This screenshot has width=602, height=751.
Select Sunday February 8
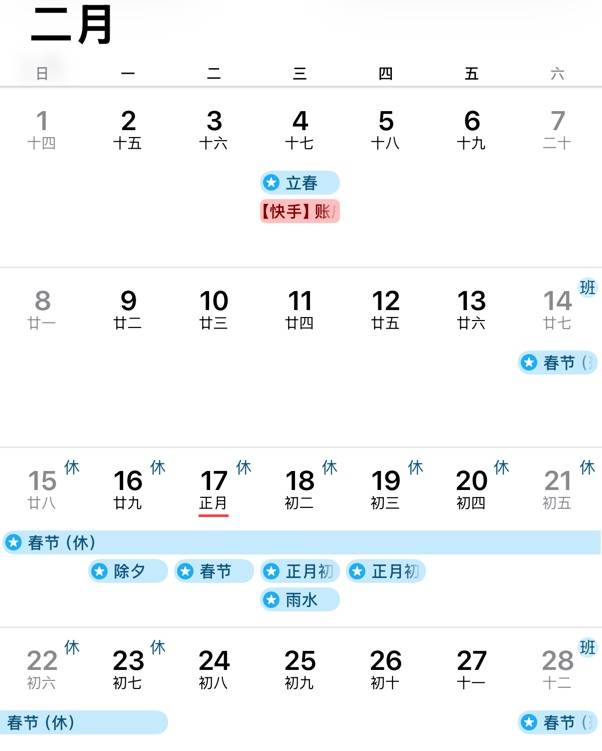42,308
